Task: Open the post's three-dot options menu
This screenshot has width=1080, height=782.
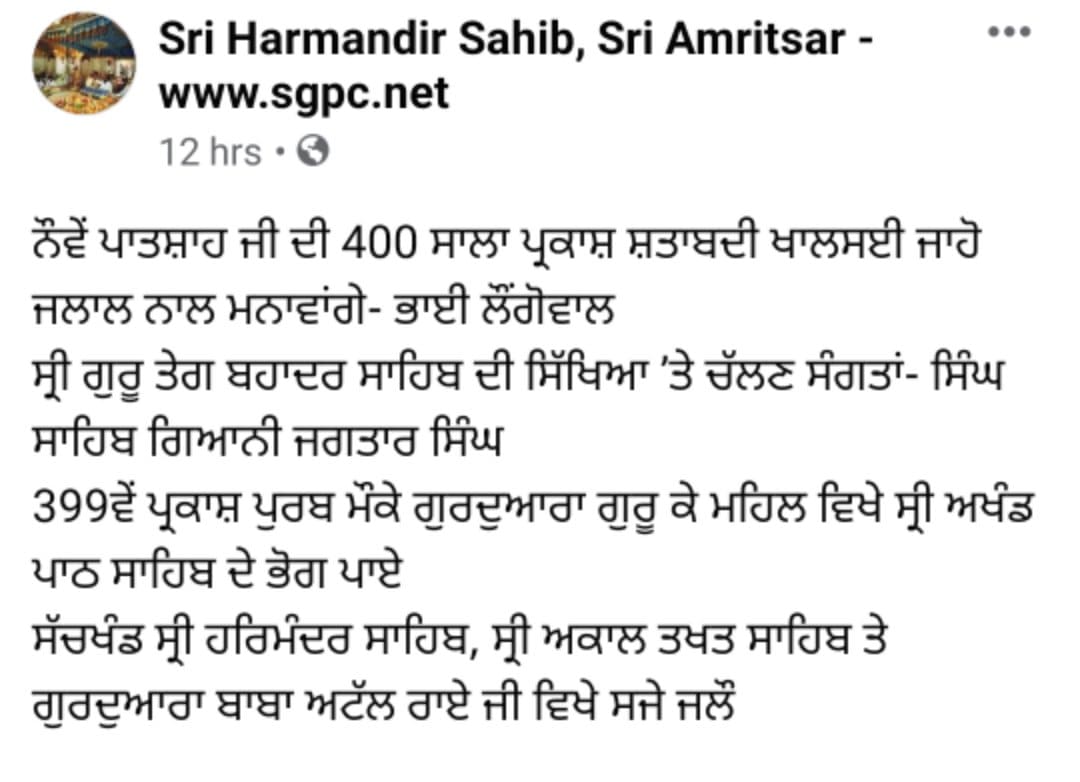Action: [x=1010, y=33]
